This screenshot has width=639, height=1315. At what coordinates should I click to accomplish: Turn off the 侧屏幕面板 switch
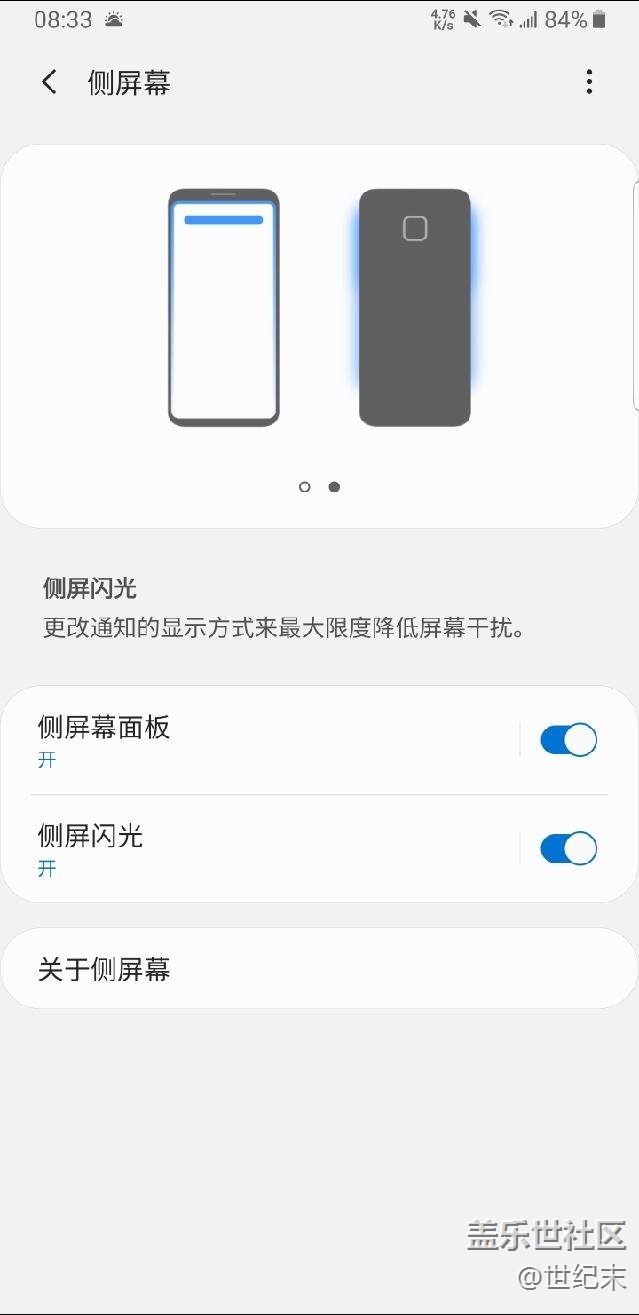pos(568,740)
